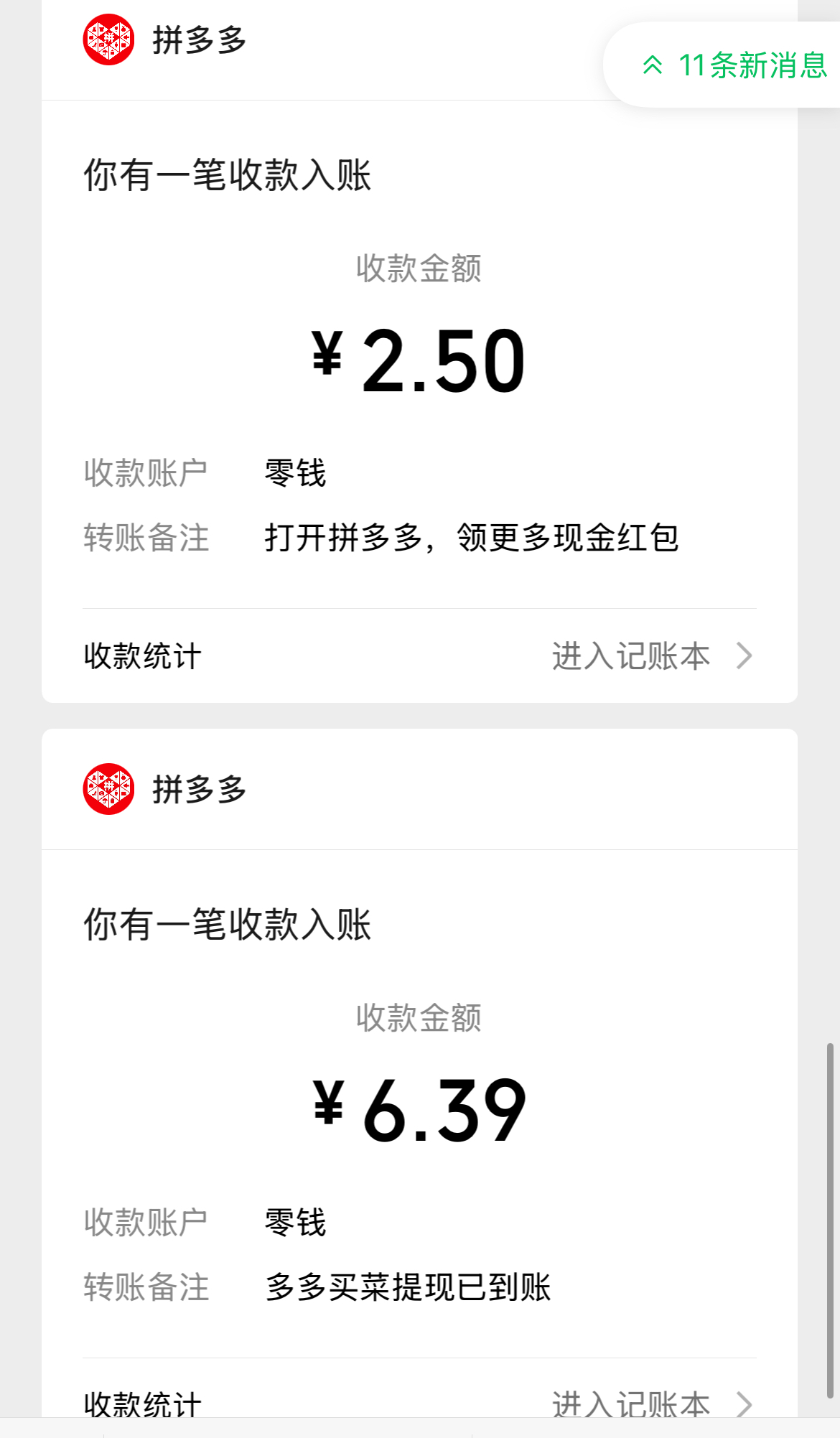Open 进入记账本 on the ¥6.39 card
Image resolution: width=840 pixels, height=1438 pixels.
coord(650,1404)
